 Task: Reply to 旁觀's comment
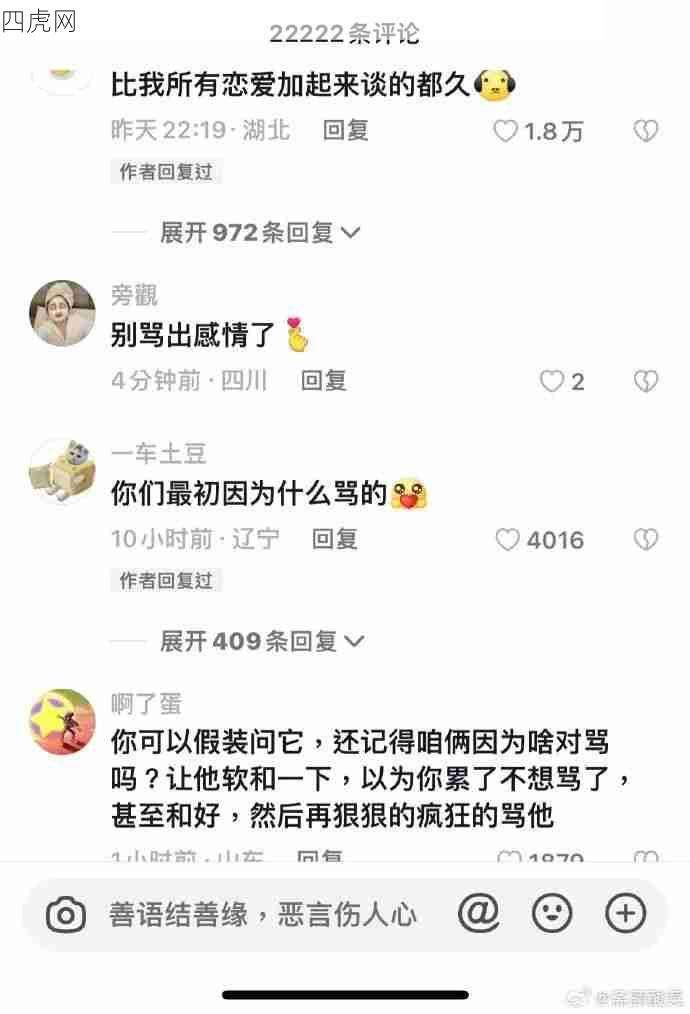point(324,380)
